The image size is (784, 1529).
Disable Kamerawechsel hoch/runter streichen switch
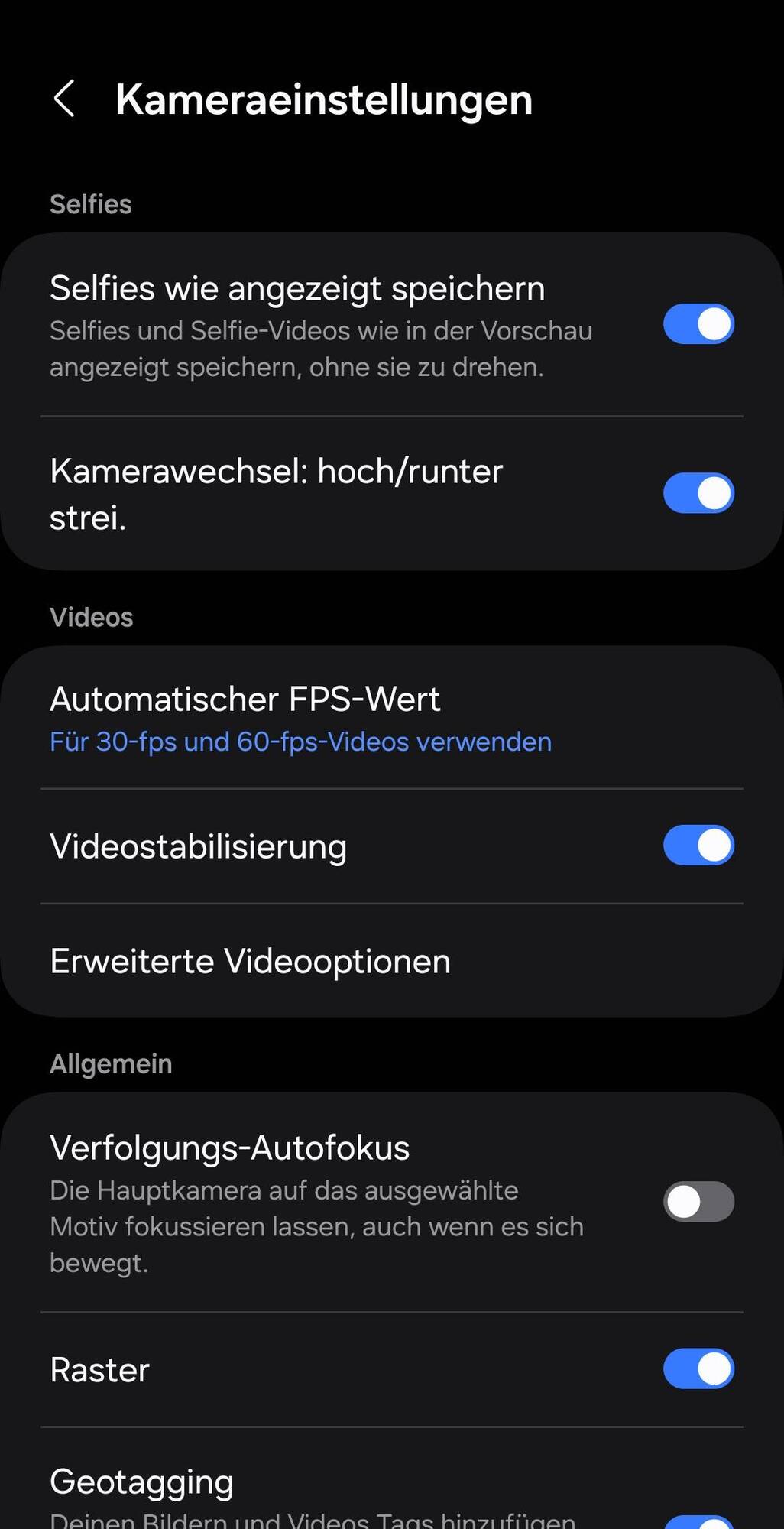(x=698, y=493)
